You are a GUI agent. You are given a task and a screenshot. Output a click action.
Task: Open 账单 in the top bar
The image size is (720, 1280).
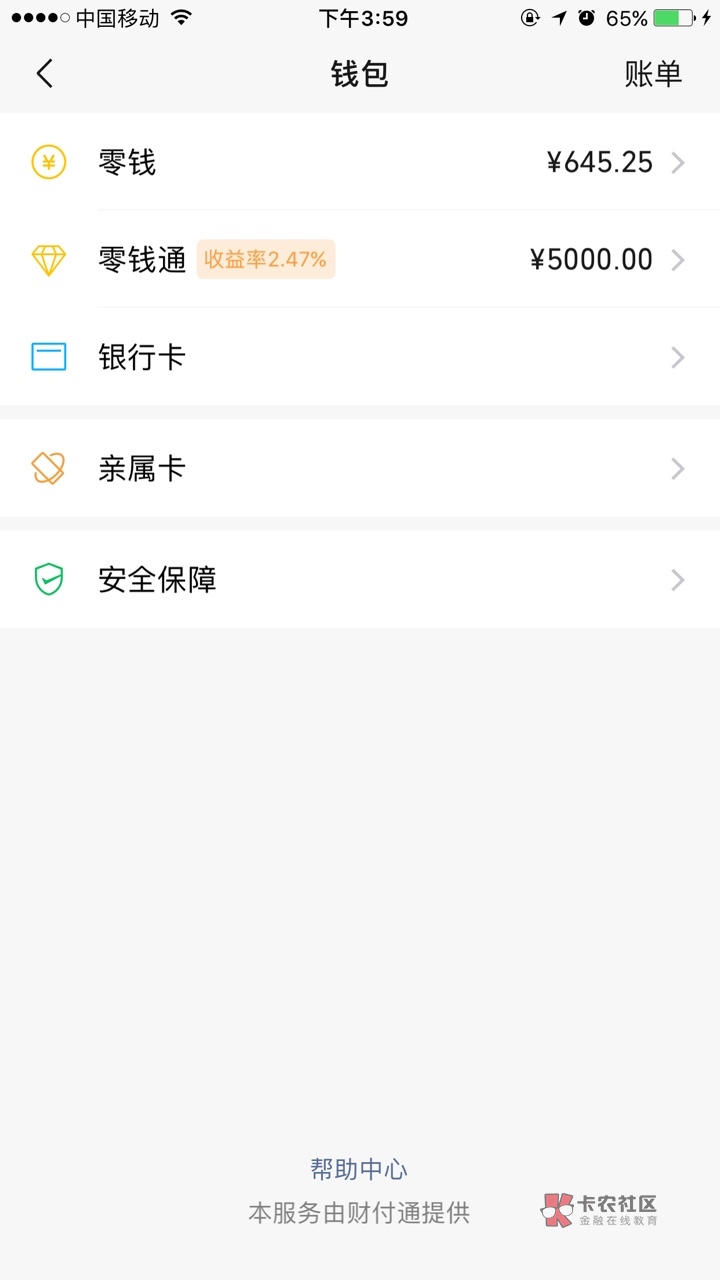653,74
